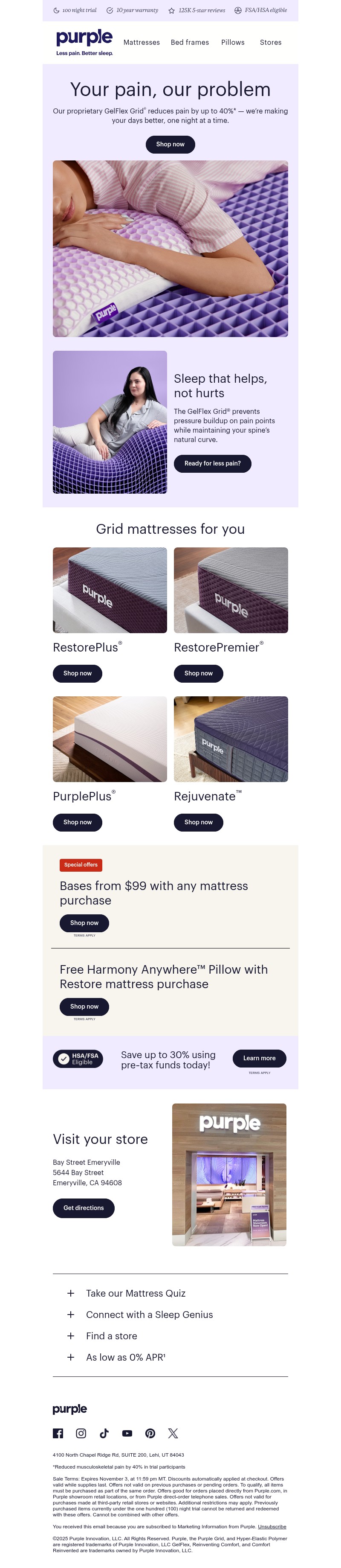Learn more about HSA/FSA pre-tax savings
Image resolution: width=341 pixels, height=1568 pixels.
(259, 1058)
